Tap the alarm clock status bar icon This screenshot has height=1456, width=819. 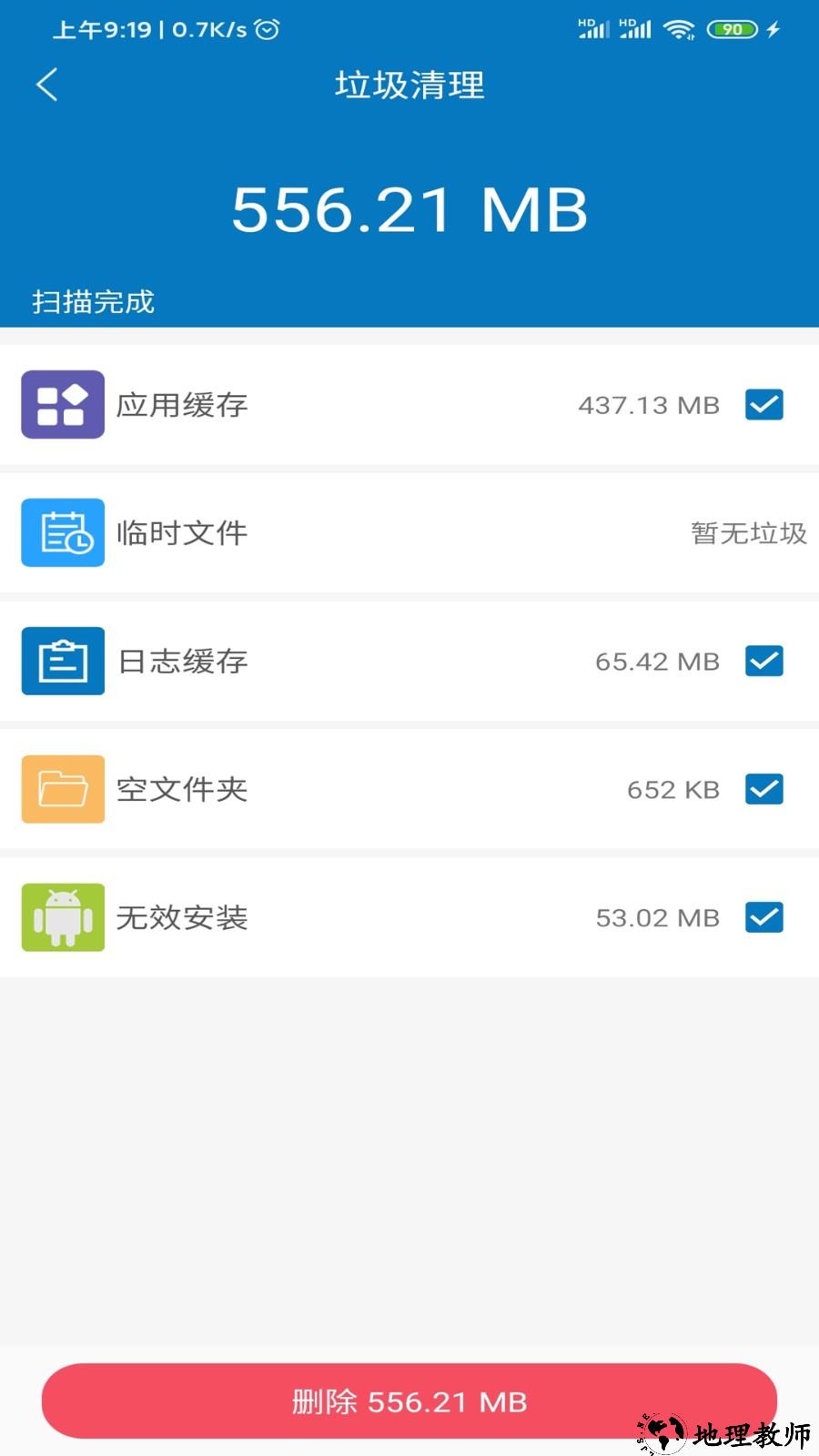tap(268, 28)
